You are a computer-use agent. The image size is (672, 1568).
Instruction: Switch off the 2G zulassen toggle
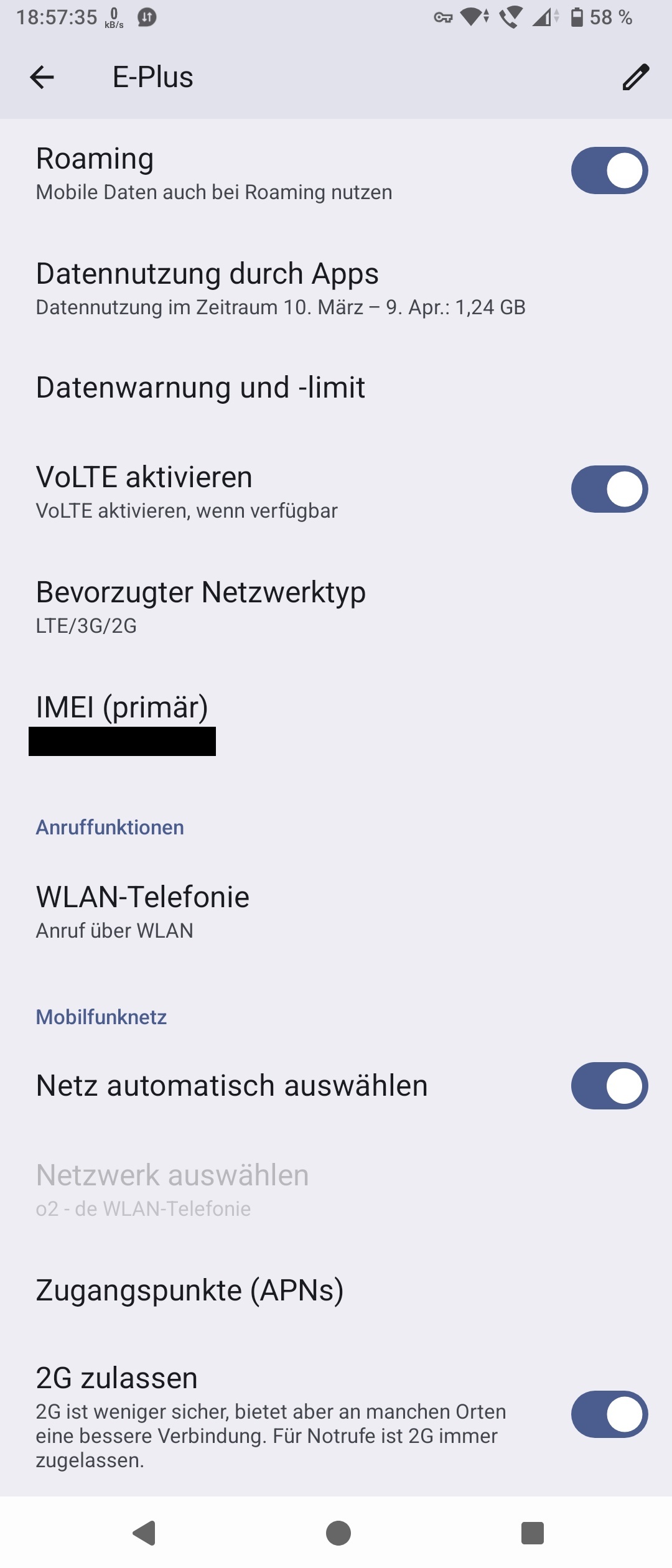coord(609,1414)
